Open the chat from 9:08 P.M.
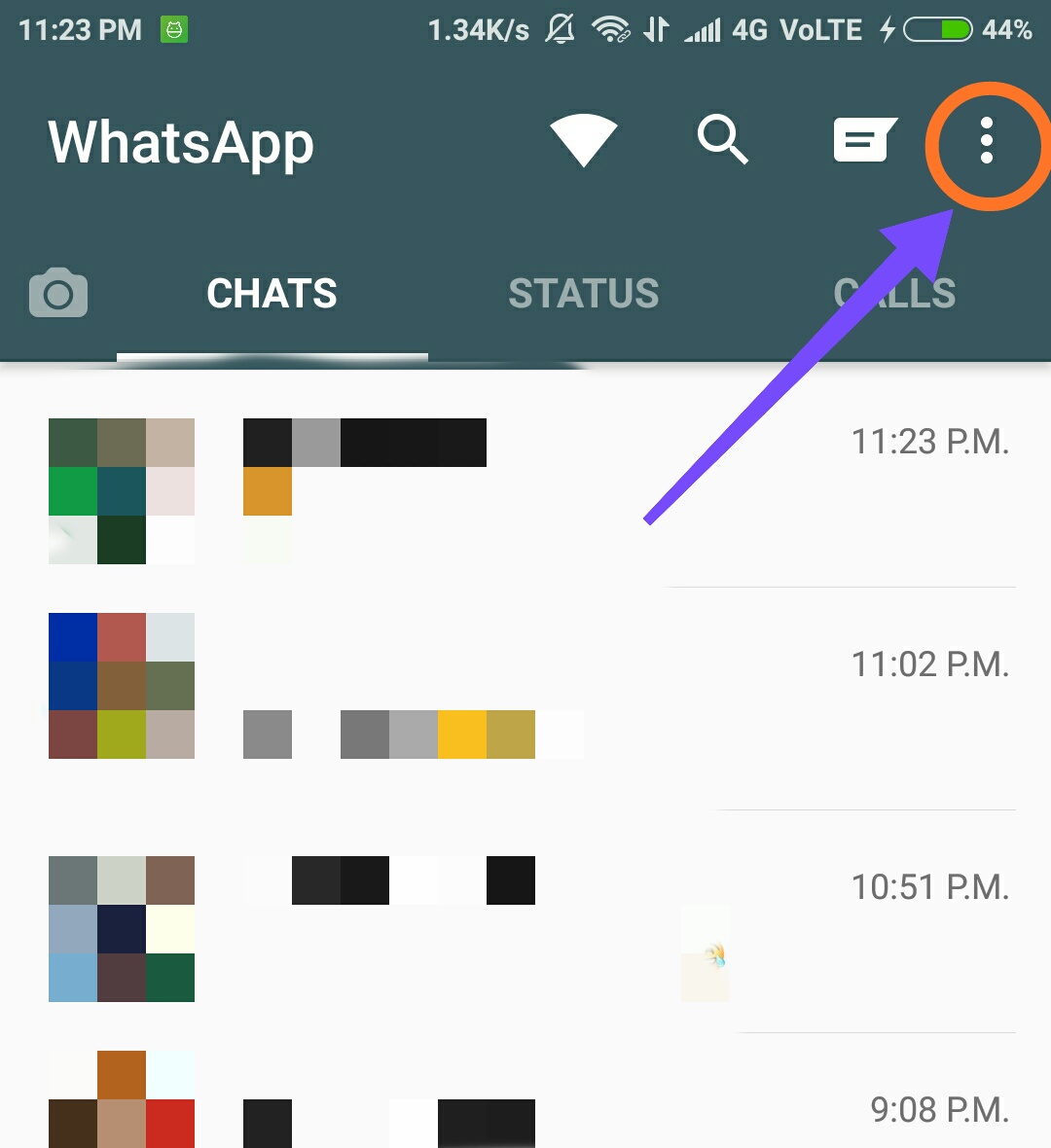Image resolution: width=1051 pixels, height=1148 pixels. pos(525,1104)
